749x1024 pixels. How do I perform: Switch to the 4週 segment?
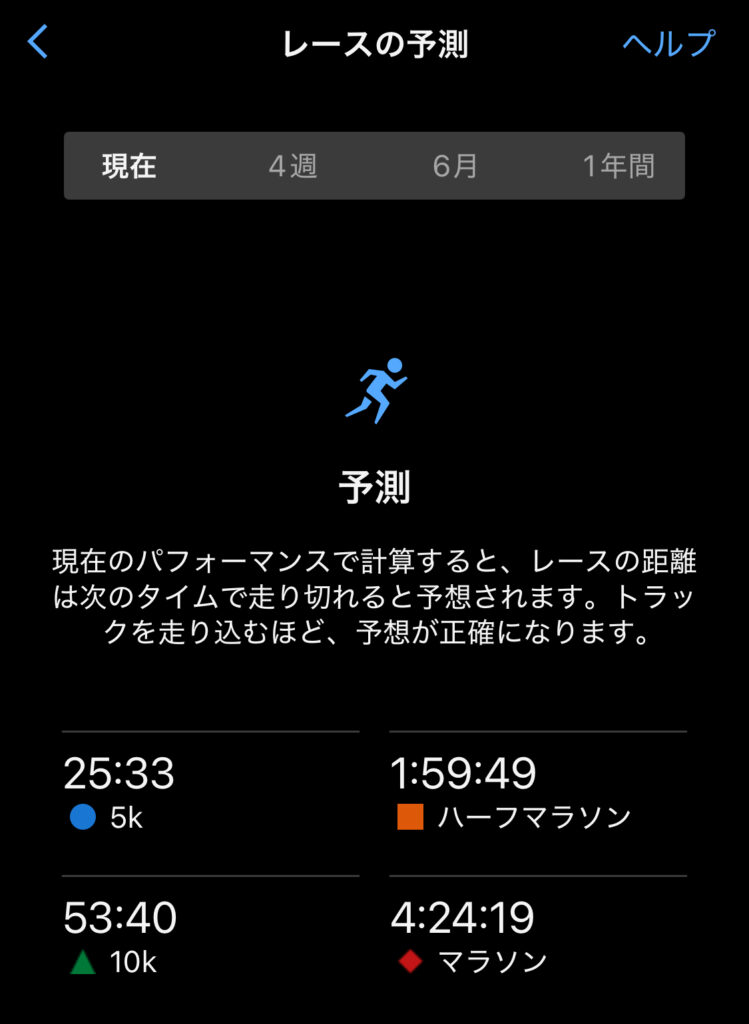(x=292, y=166)
